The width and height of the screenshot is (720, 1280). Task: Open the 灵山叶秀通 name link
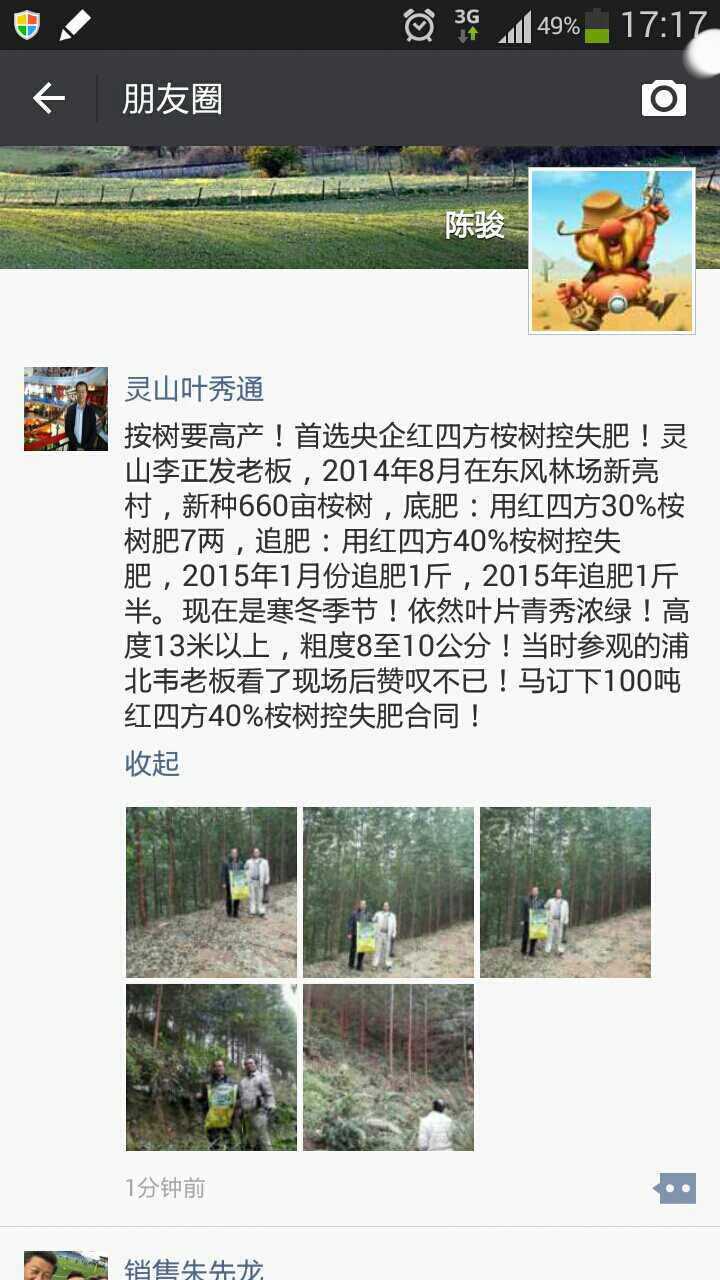[194, 389]
